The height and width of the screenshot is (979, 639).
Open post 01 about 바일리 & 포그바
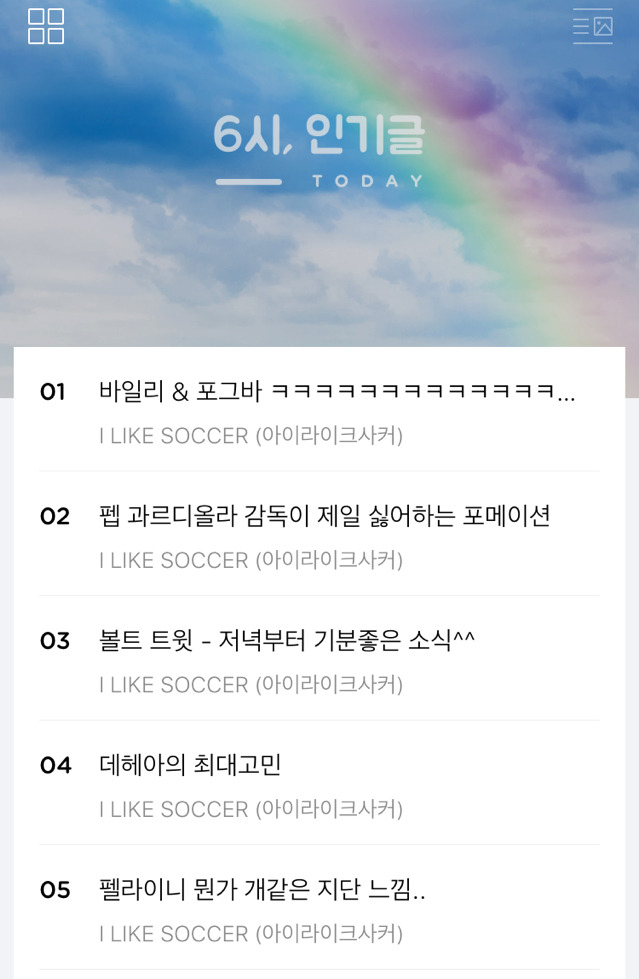(337, 392)
